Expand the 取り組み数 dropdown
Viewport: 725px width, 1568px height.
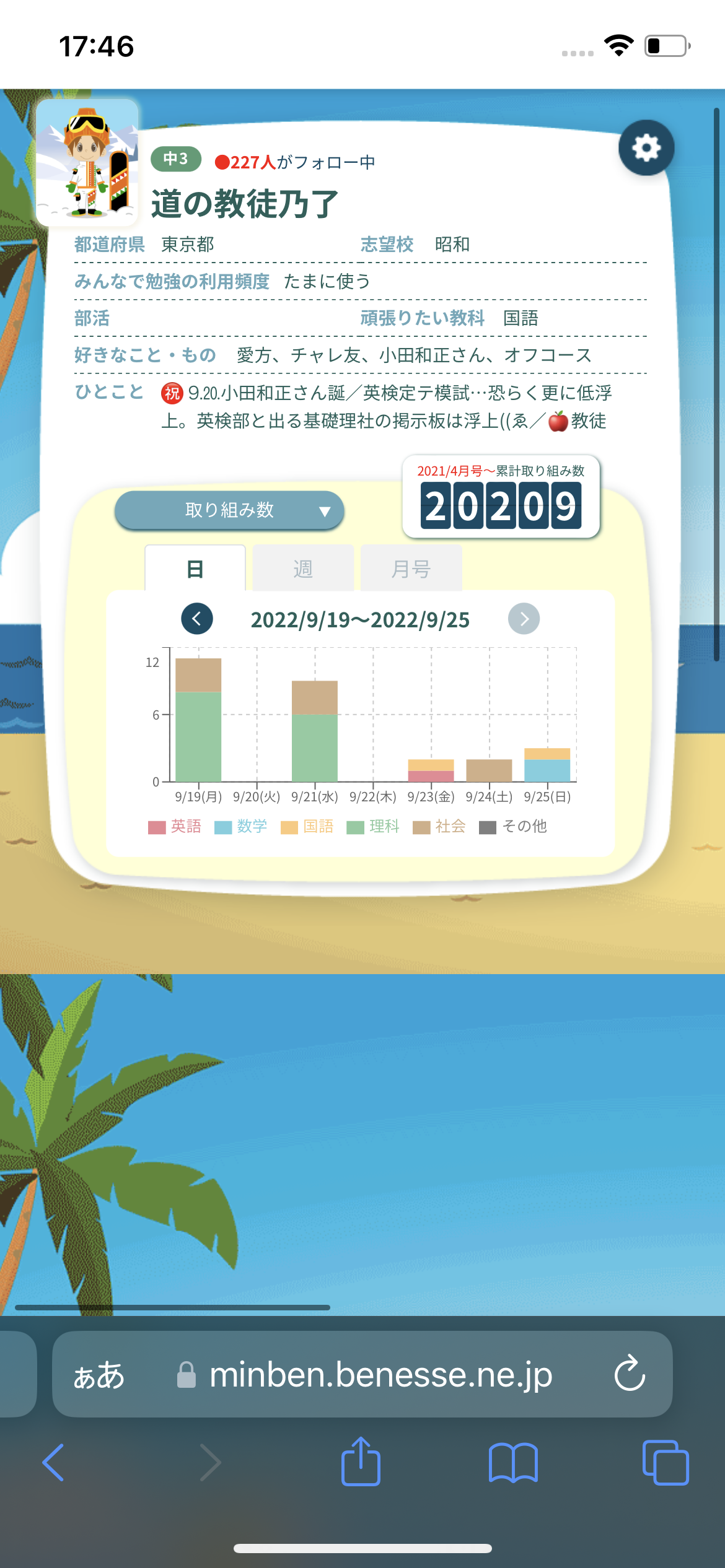pyautogui.click(x=229, y=510)
